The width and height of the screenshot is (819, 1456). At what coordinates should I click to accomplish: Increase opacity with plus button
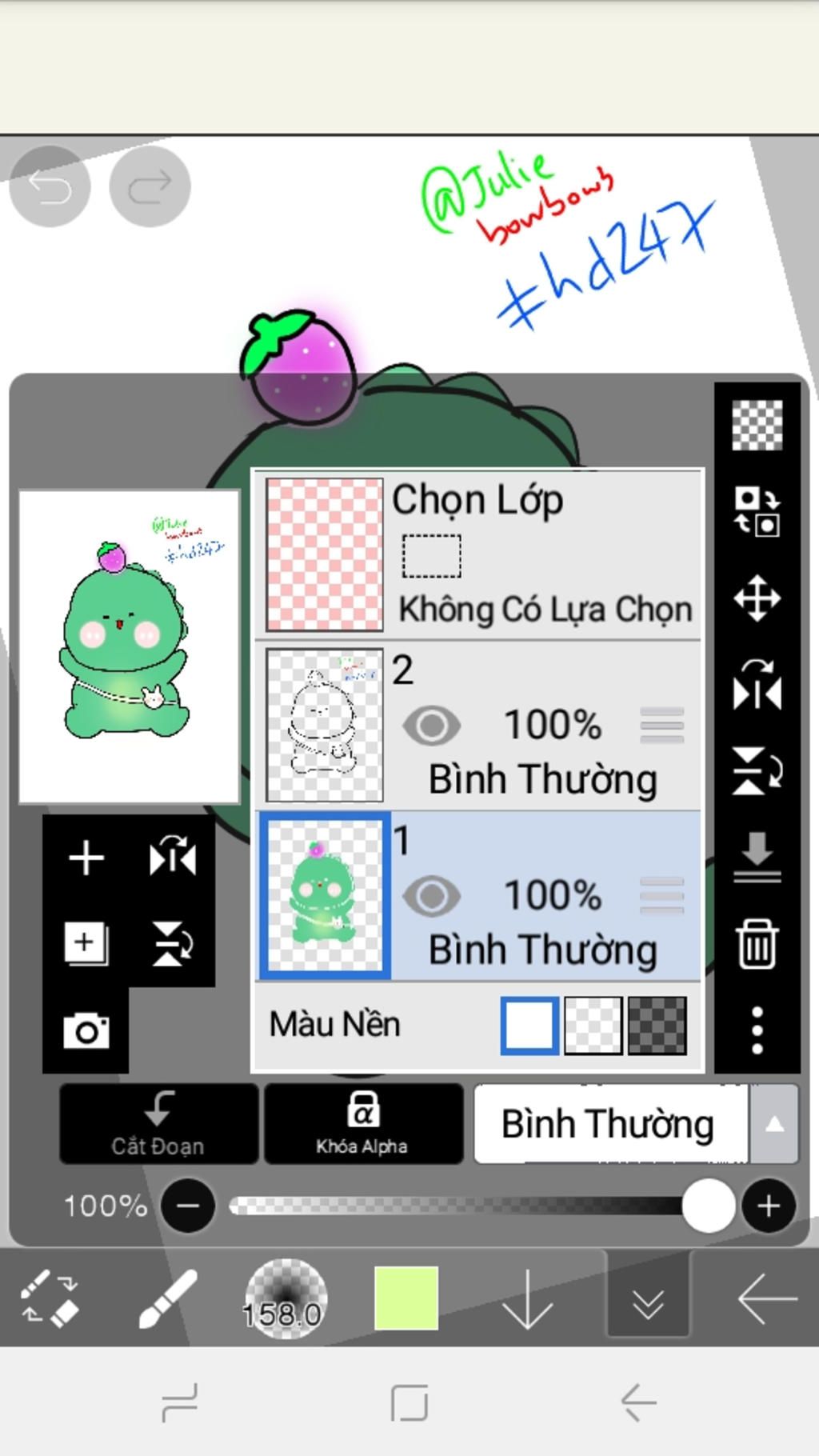point(769,1206)
